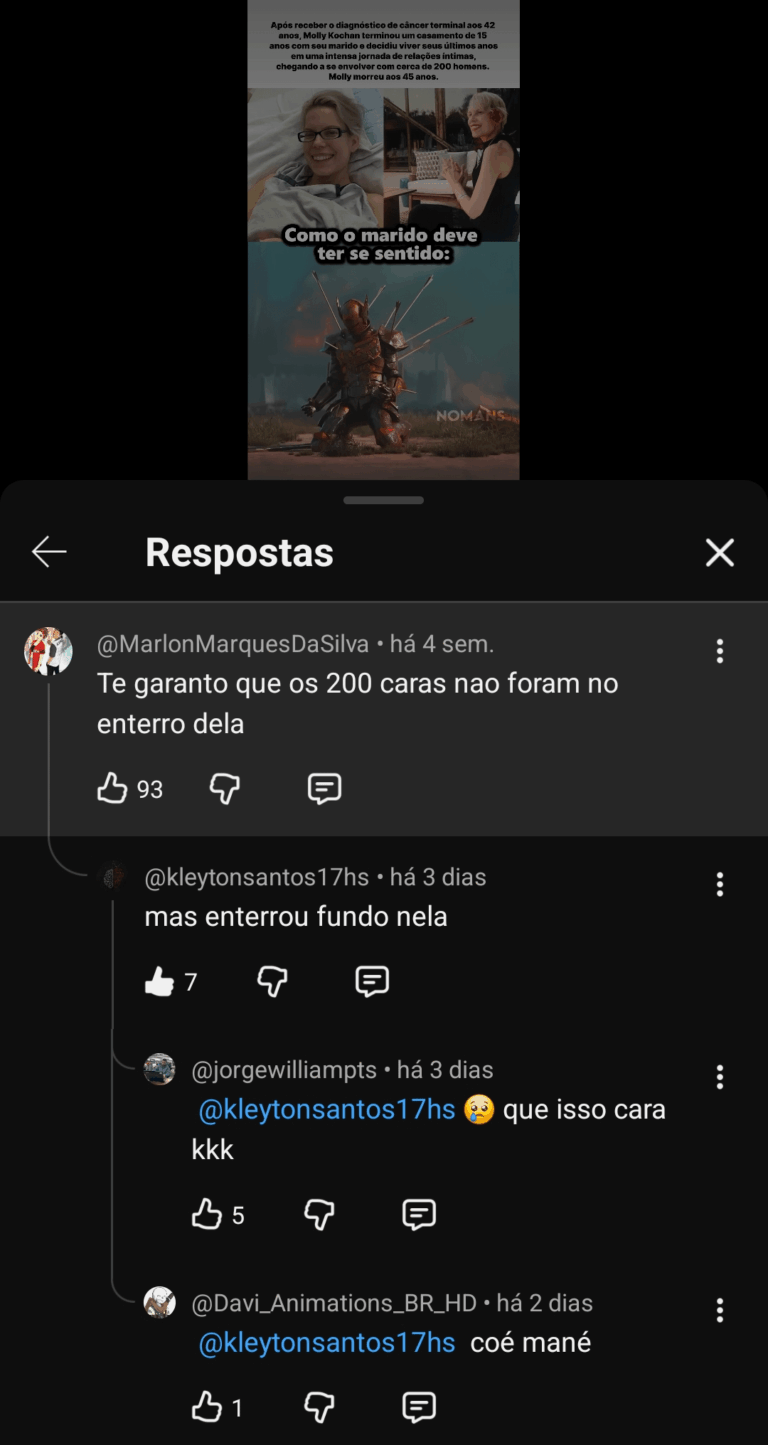Viewport: 768px width, 1445px height.
Task: Show more options for jorgewilliampts's reply
Action: [719, 1077]
